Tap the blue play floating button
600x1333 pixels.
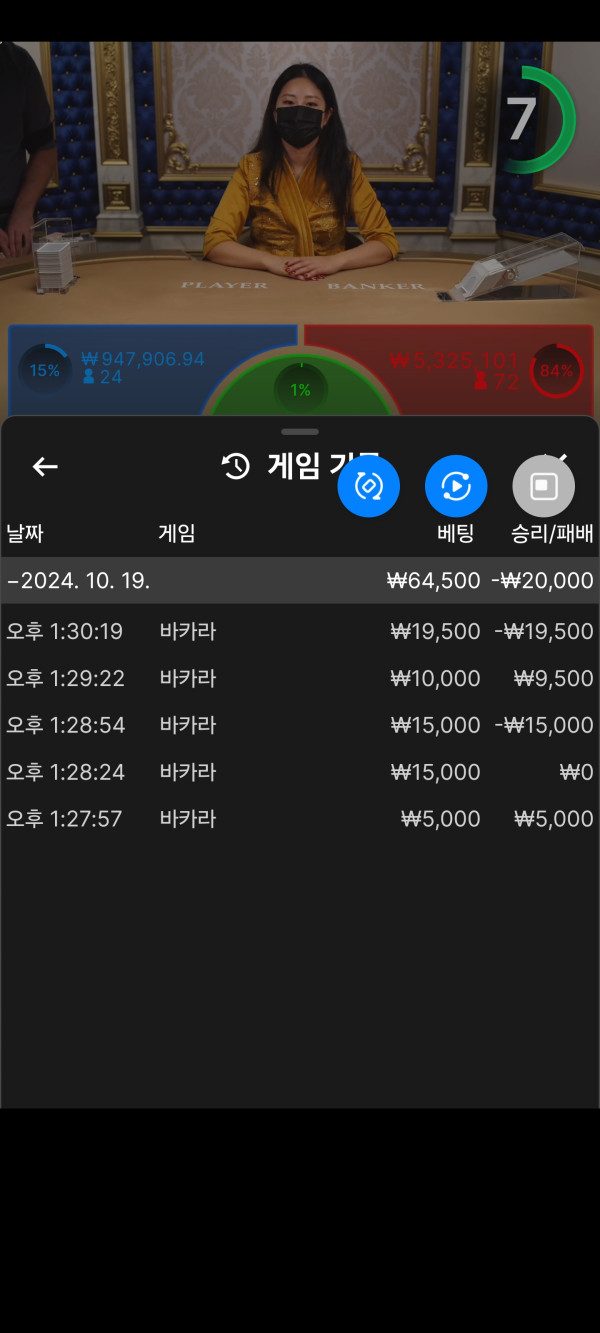coord(456,486)
